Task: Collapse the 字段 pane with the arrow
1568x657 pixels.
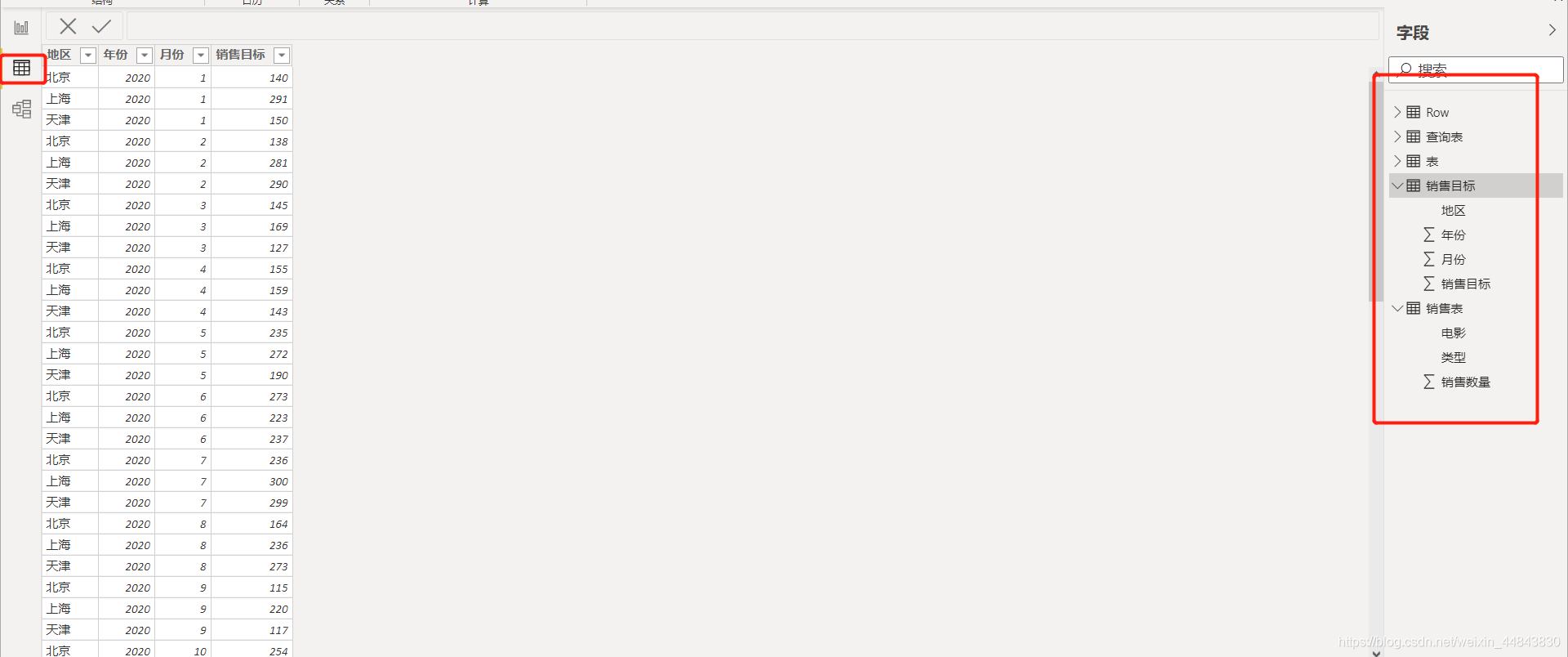Action: tap(1552, 30)
